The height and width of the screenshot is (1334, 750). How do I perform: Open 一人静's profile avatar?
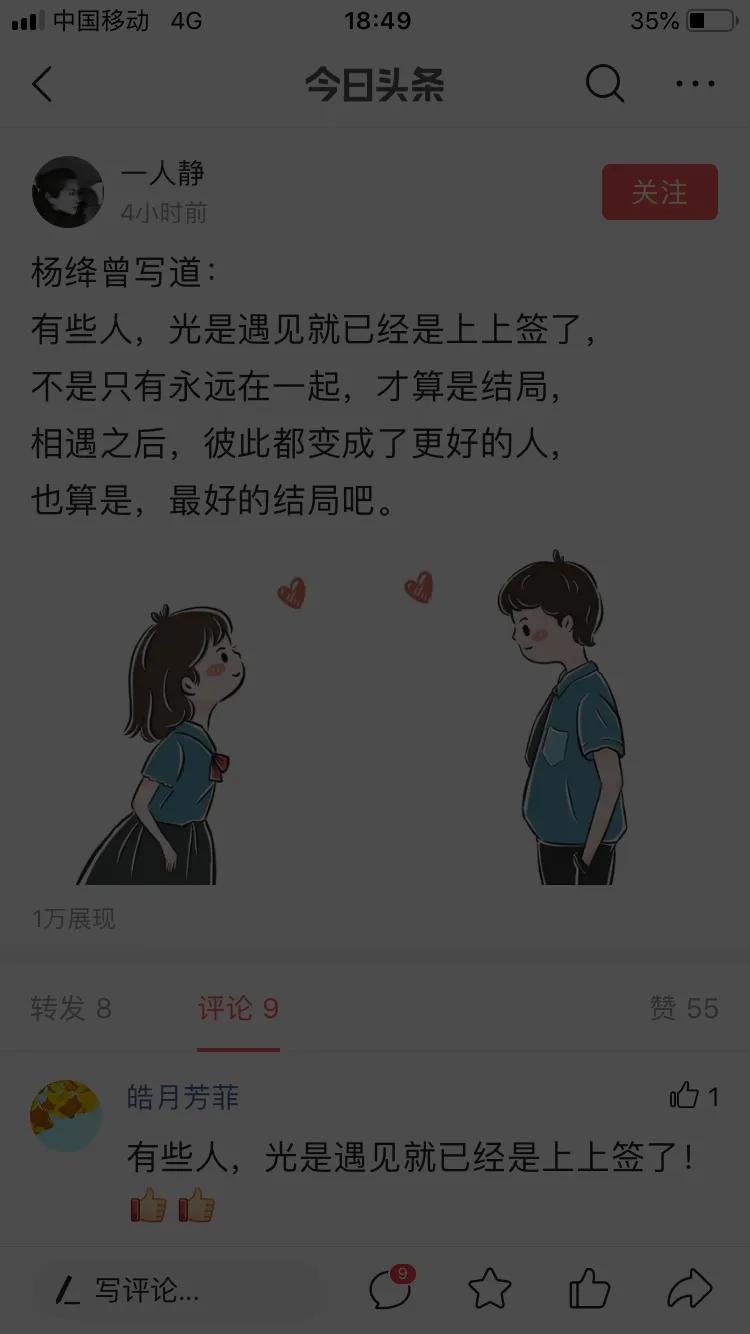coord(67,192)
